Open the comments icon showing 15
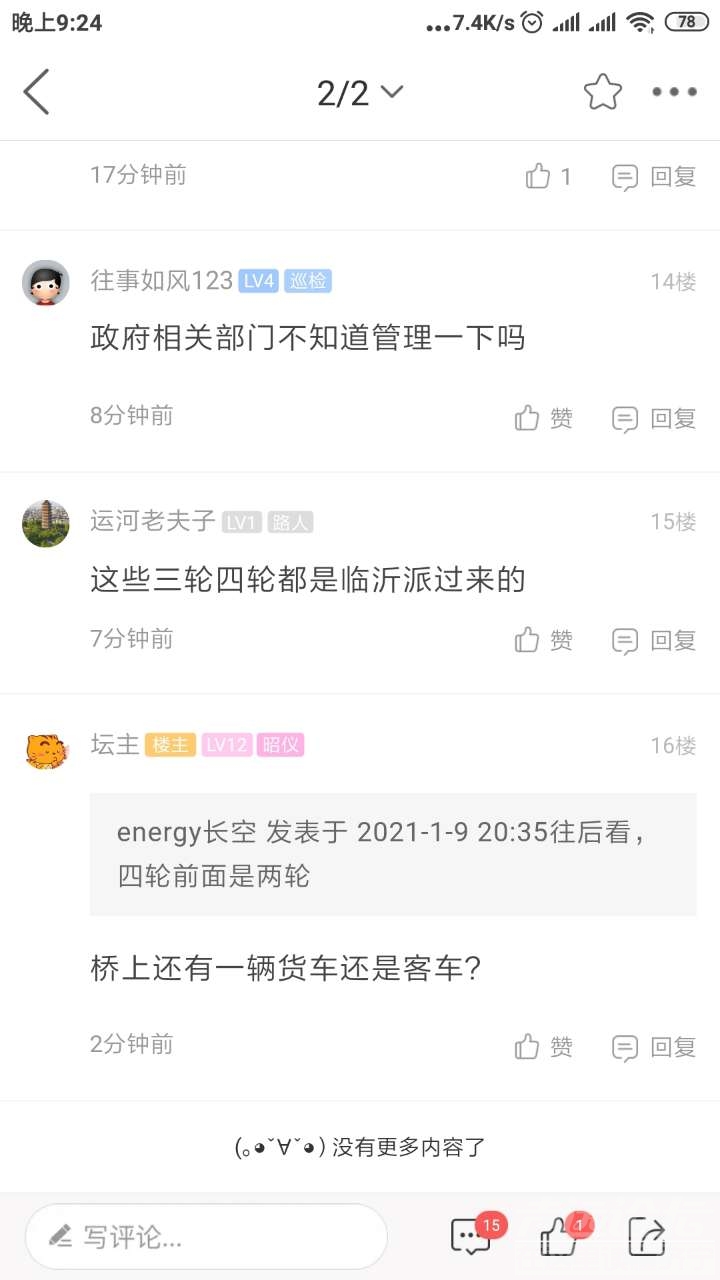 coord(472,1236)
